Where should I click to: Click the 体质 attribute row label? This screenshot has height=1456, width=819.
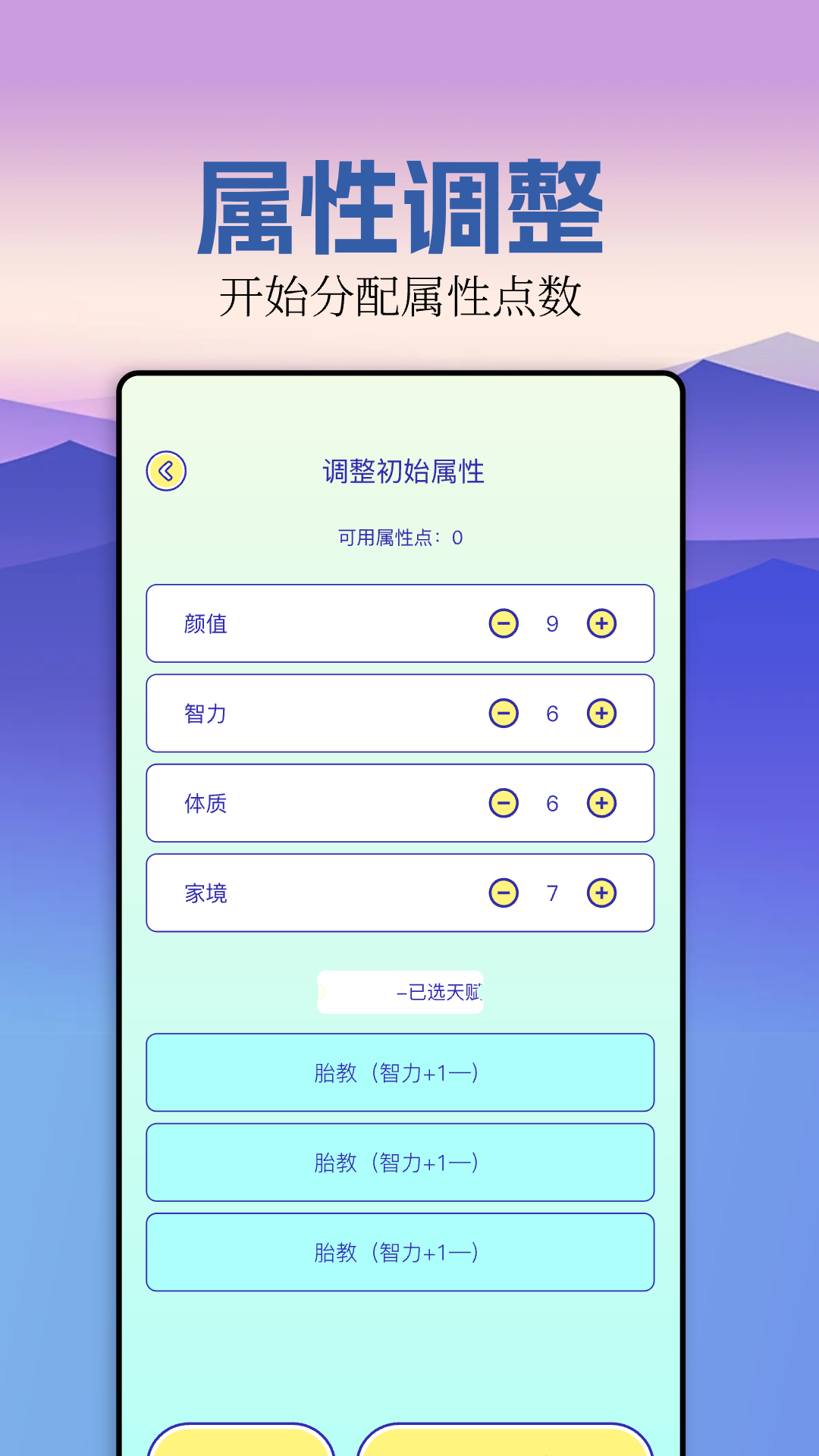[205, 802]
